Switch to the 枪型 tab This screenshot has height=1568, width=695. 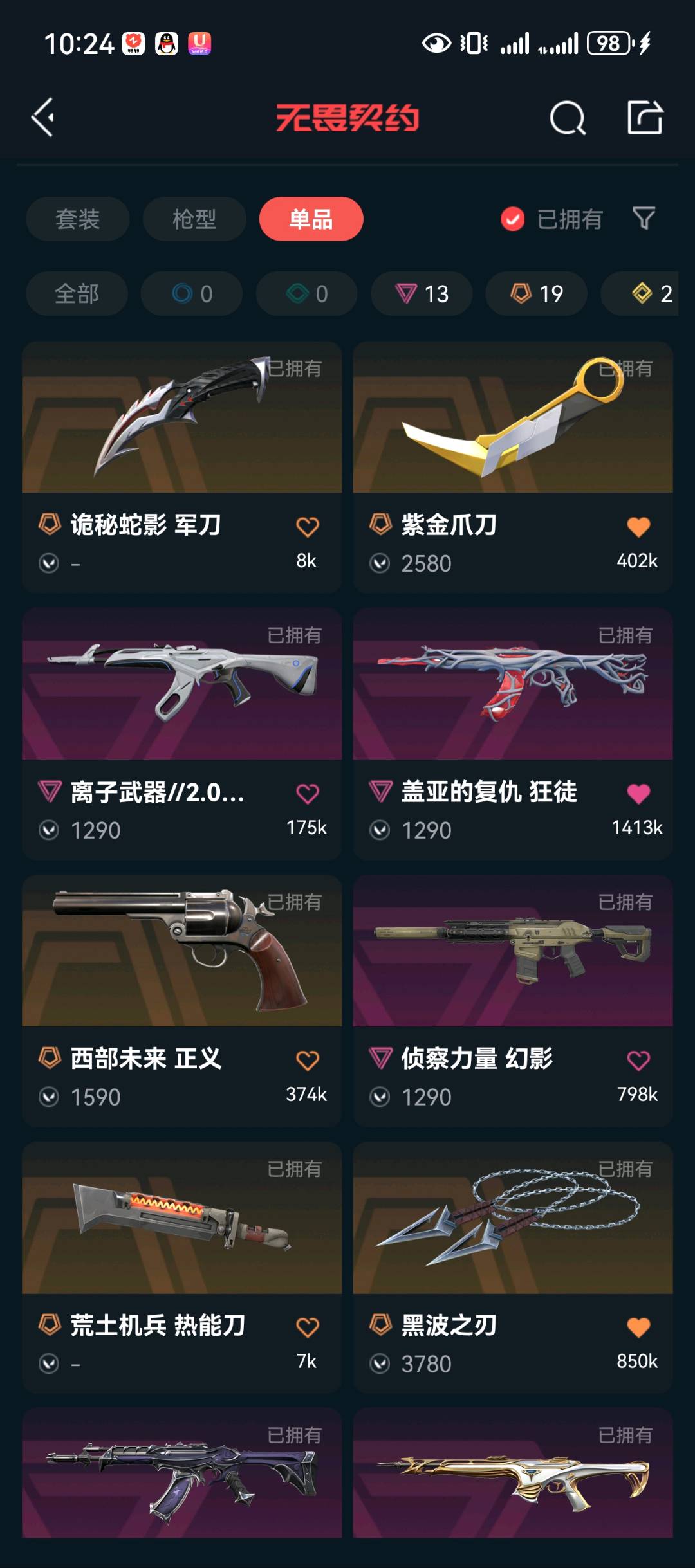click(x=194, y=219)
